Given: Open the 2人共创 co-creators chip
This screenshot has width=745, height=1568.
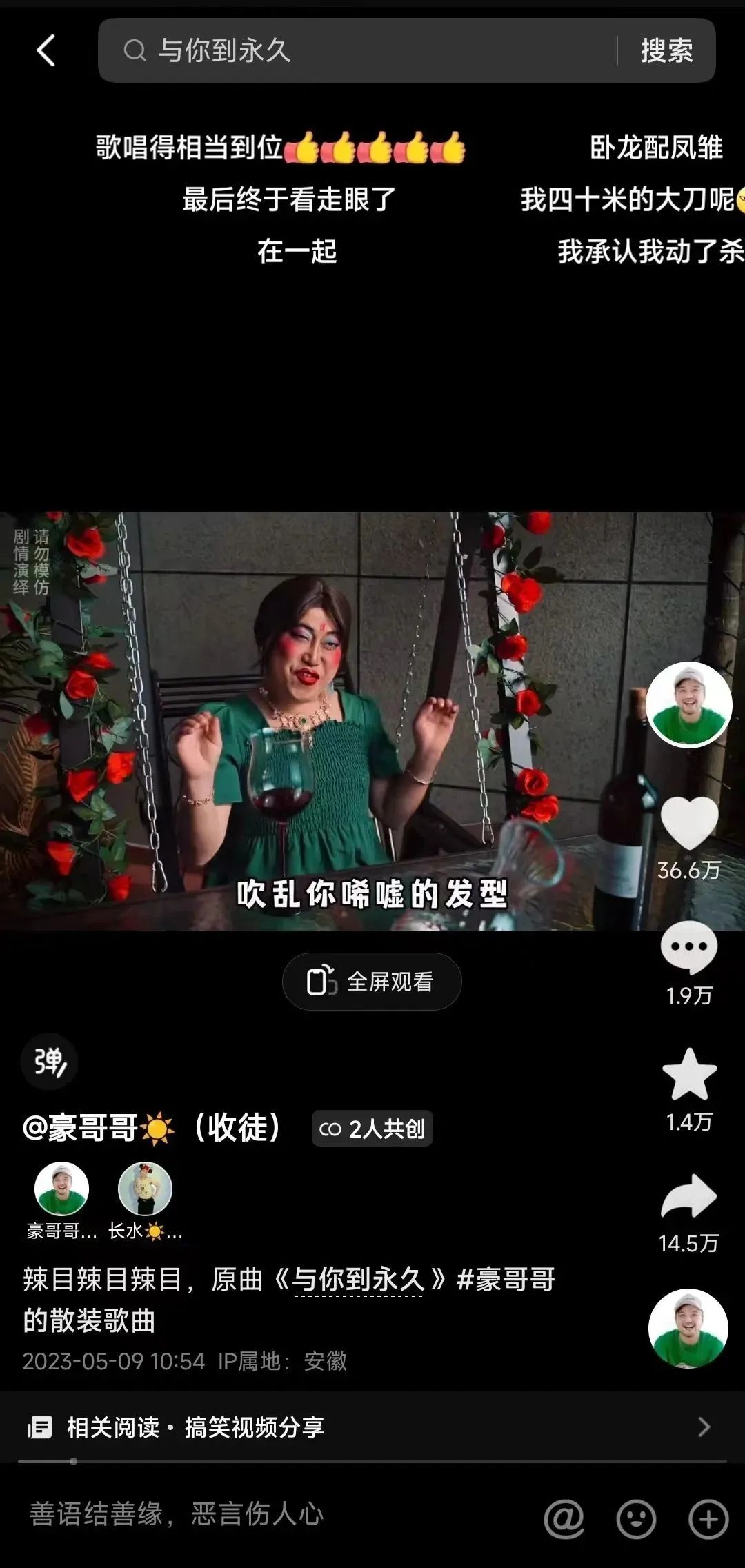Looking at the screenshot, I should 372,1129.
